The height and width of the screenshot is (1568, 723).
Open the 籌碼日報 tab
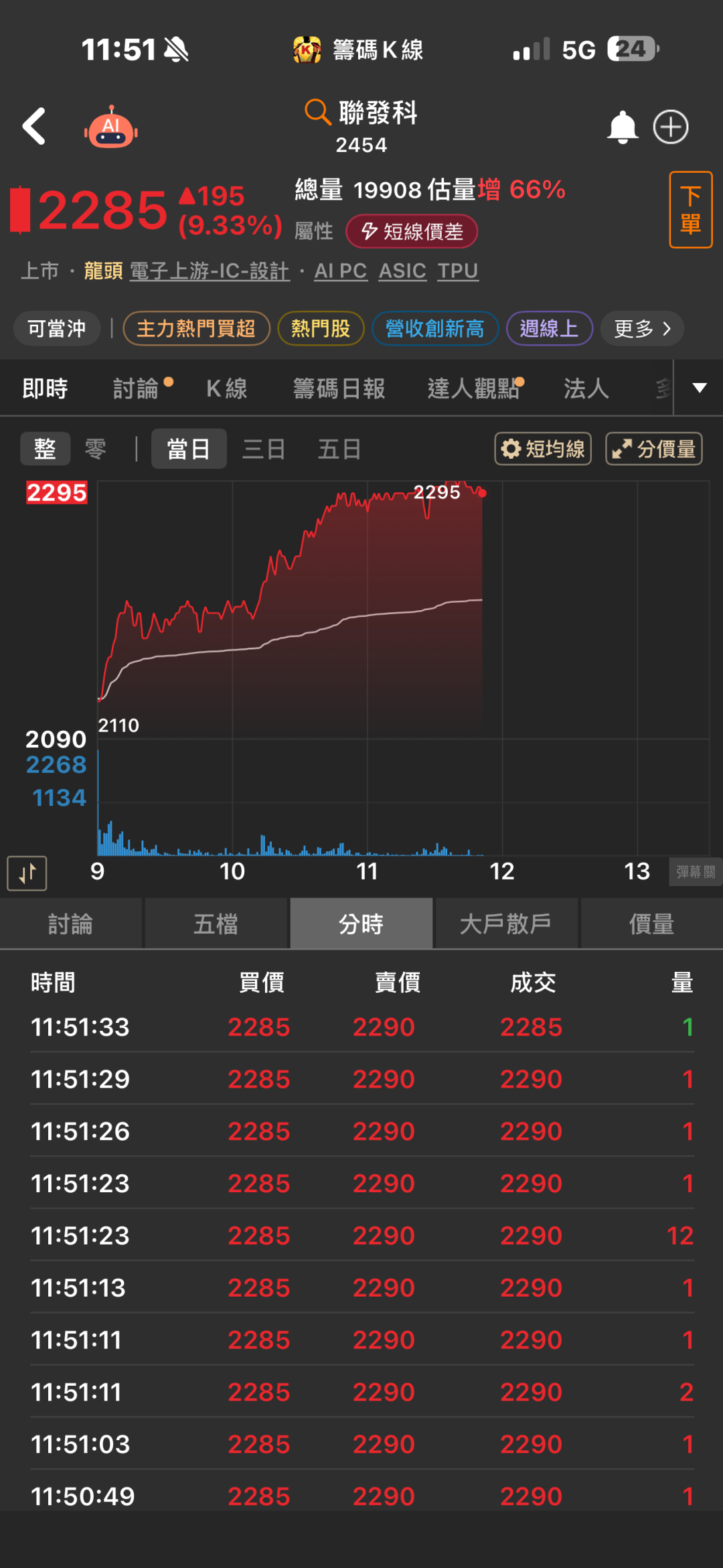pos(339,388)
